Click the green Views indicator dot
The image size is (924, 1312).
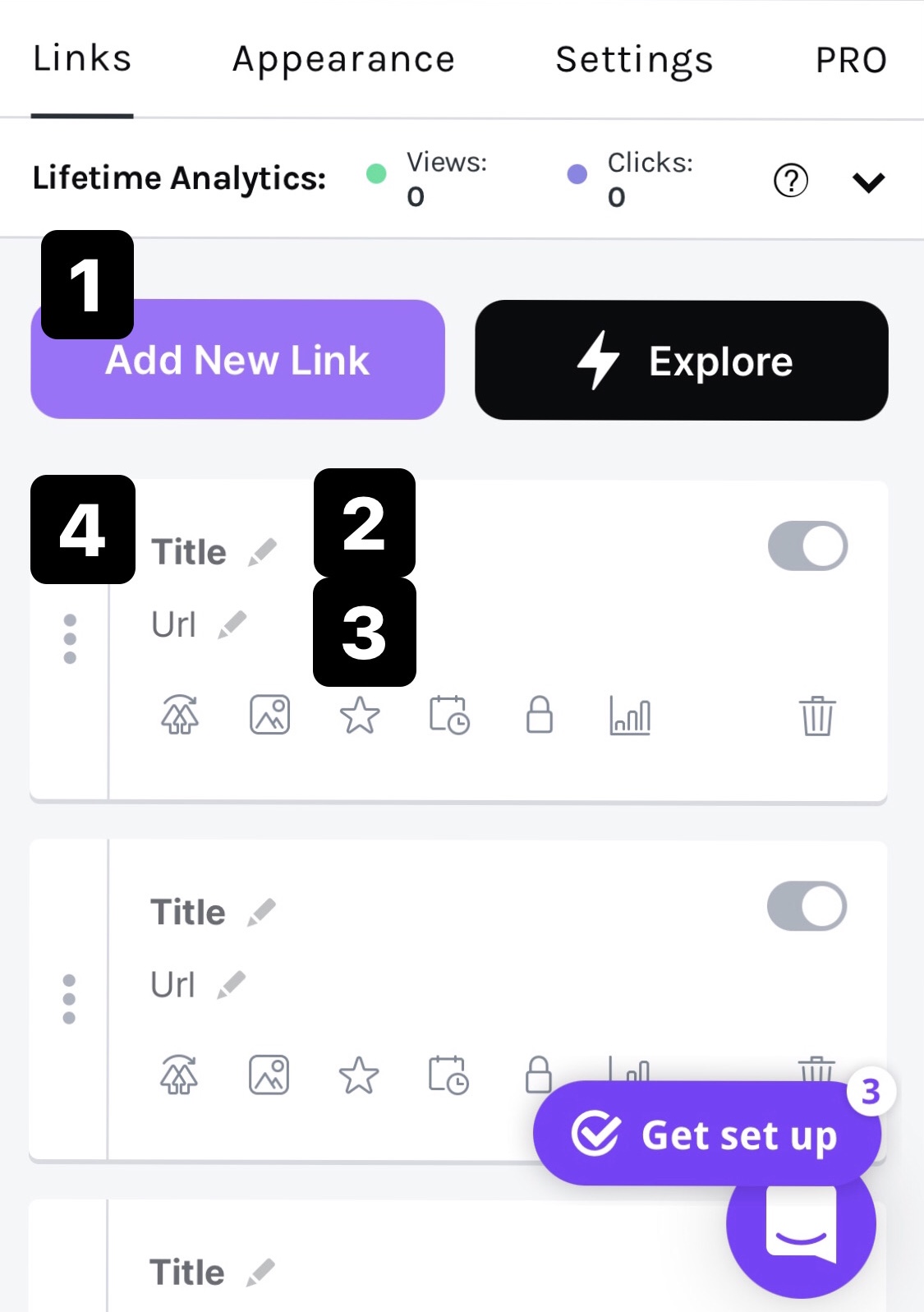pyautogui.click(x=376, y=175)
